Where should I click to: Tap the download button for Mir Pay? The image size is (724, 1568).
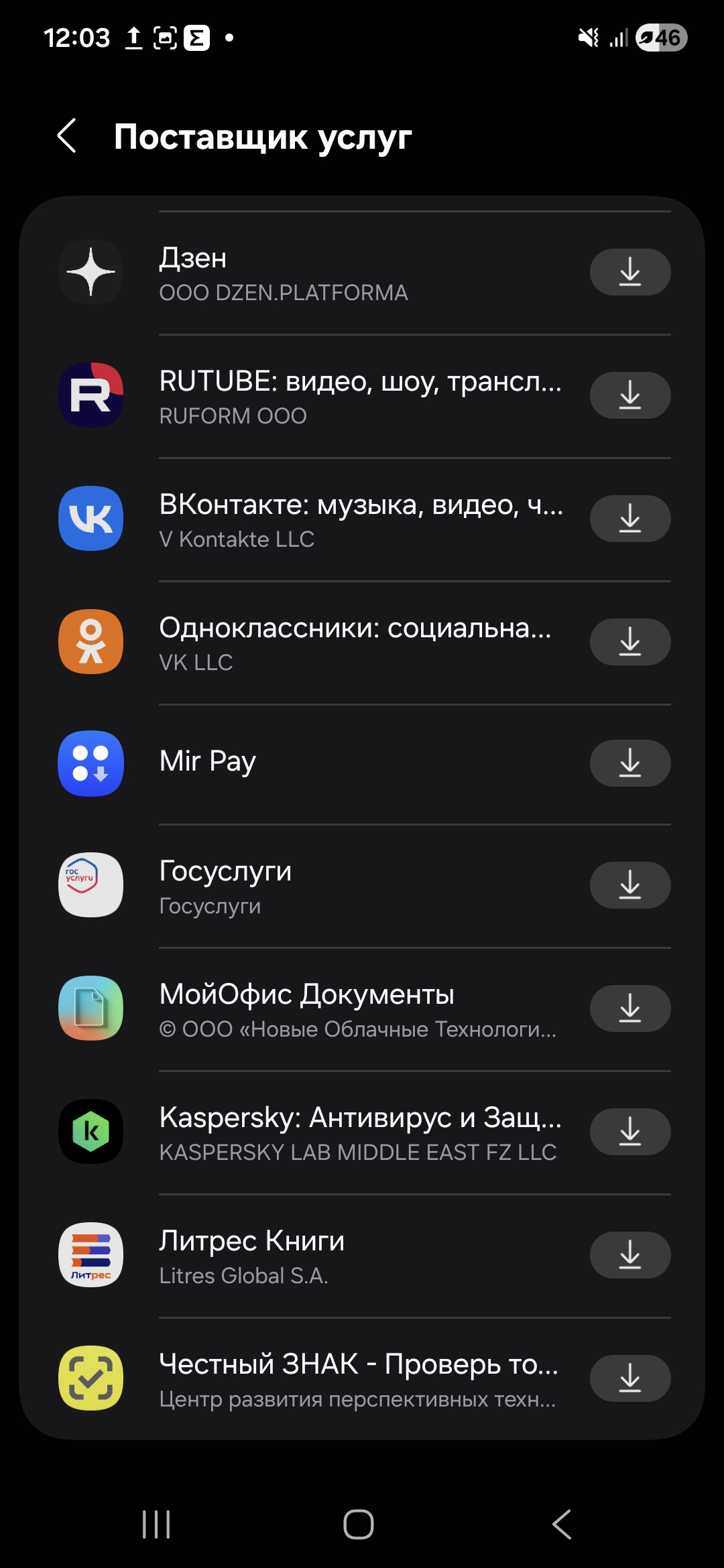tap(629, 763)
